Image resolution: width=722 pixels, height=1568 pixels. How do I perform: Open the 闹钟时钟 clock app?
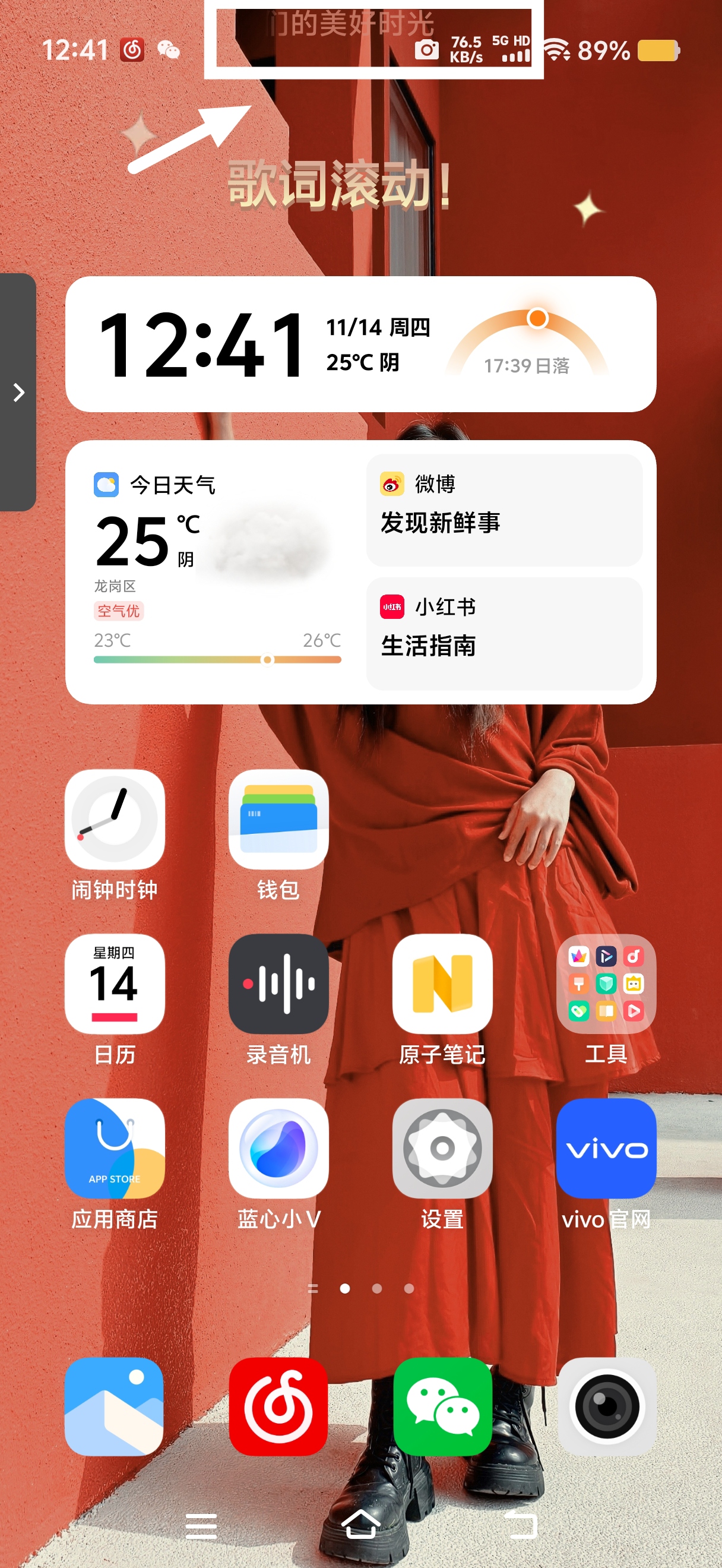pyautogui.click(x=115, y=818)
